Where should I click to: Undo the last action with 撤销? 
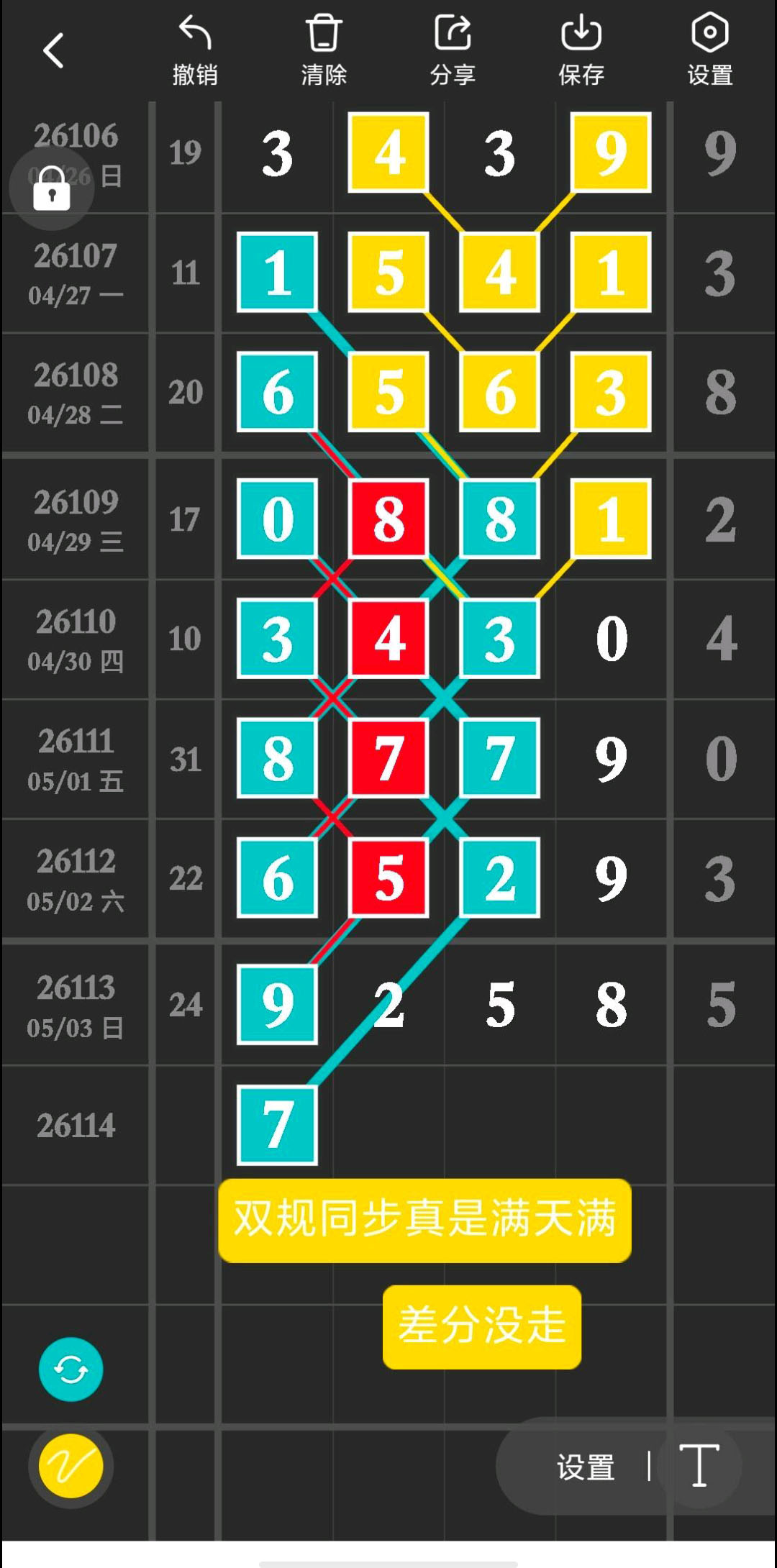(x=195, y=50)
